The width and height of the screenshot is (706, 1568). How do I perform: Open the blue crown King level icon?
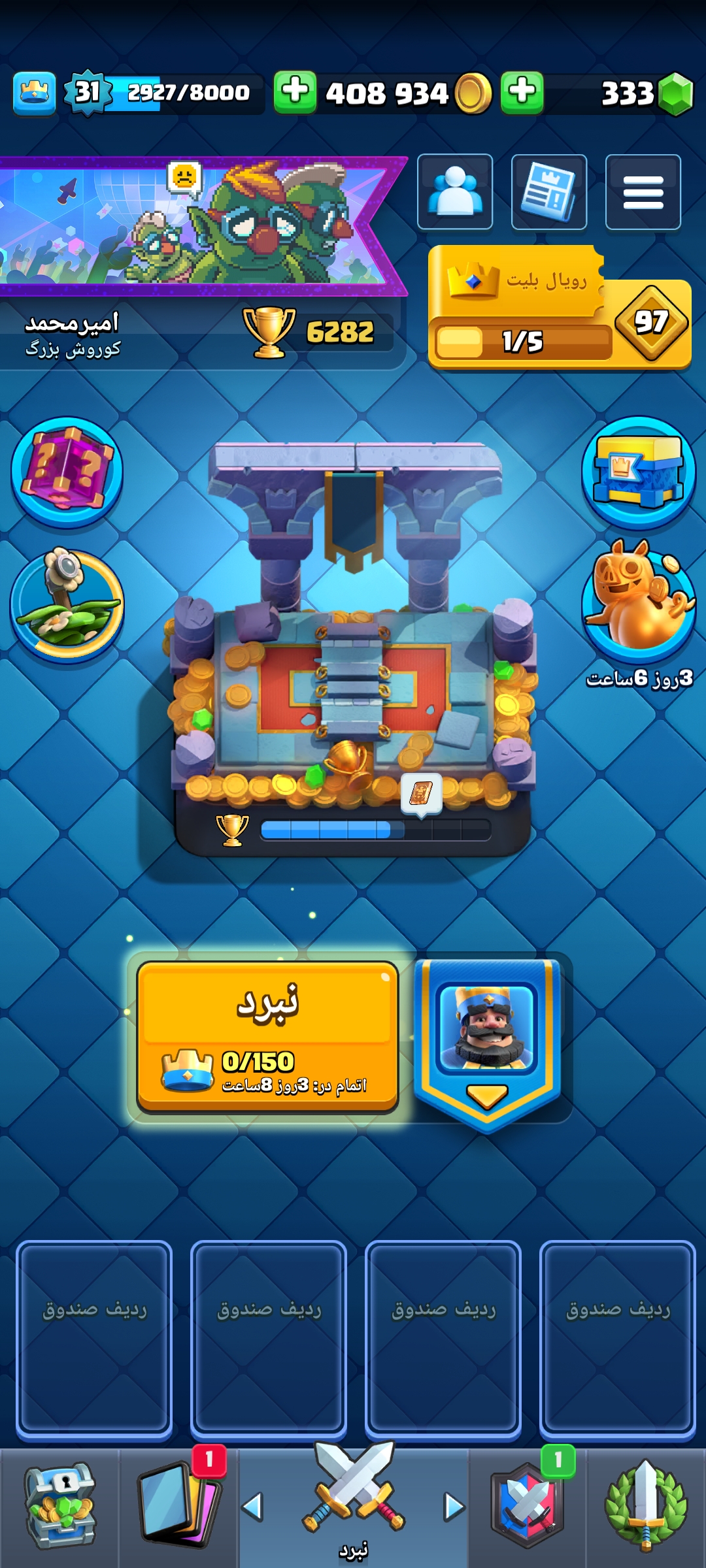(34, 93)
